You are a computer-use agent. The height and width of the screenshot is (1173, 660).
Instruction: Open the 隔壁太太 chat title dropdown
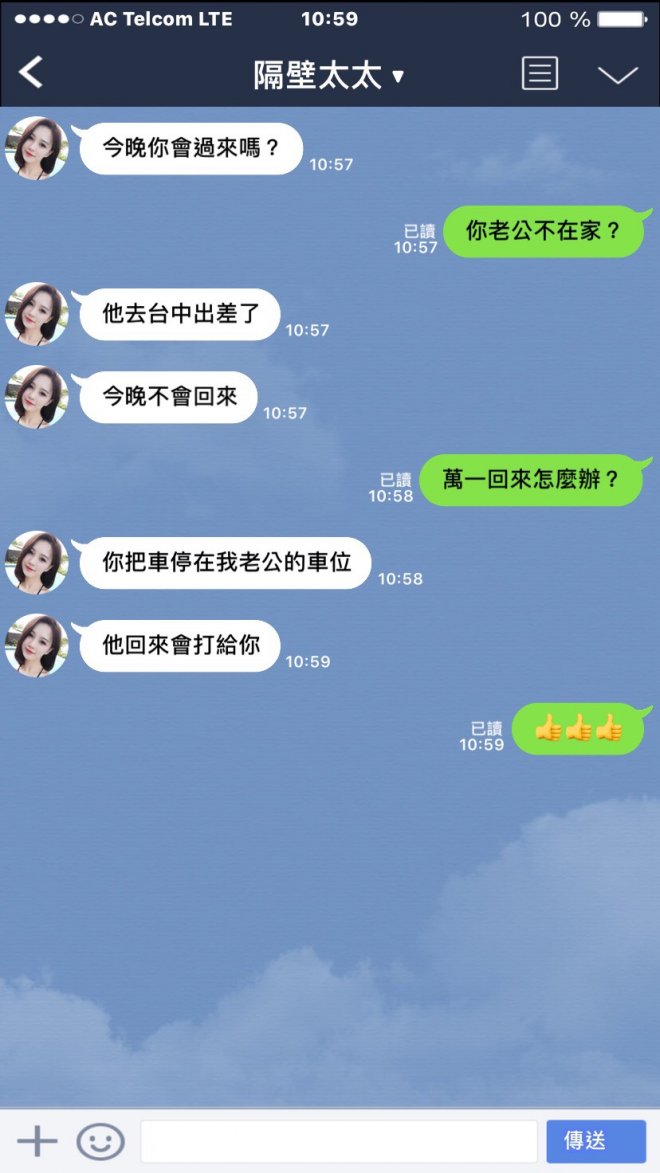click(x=328, y=75)
